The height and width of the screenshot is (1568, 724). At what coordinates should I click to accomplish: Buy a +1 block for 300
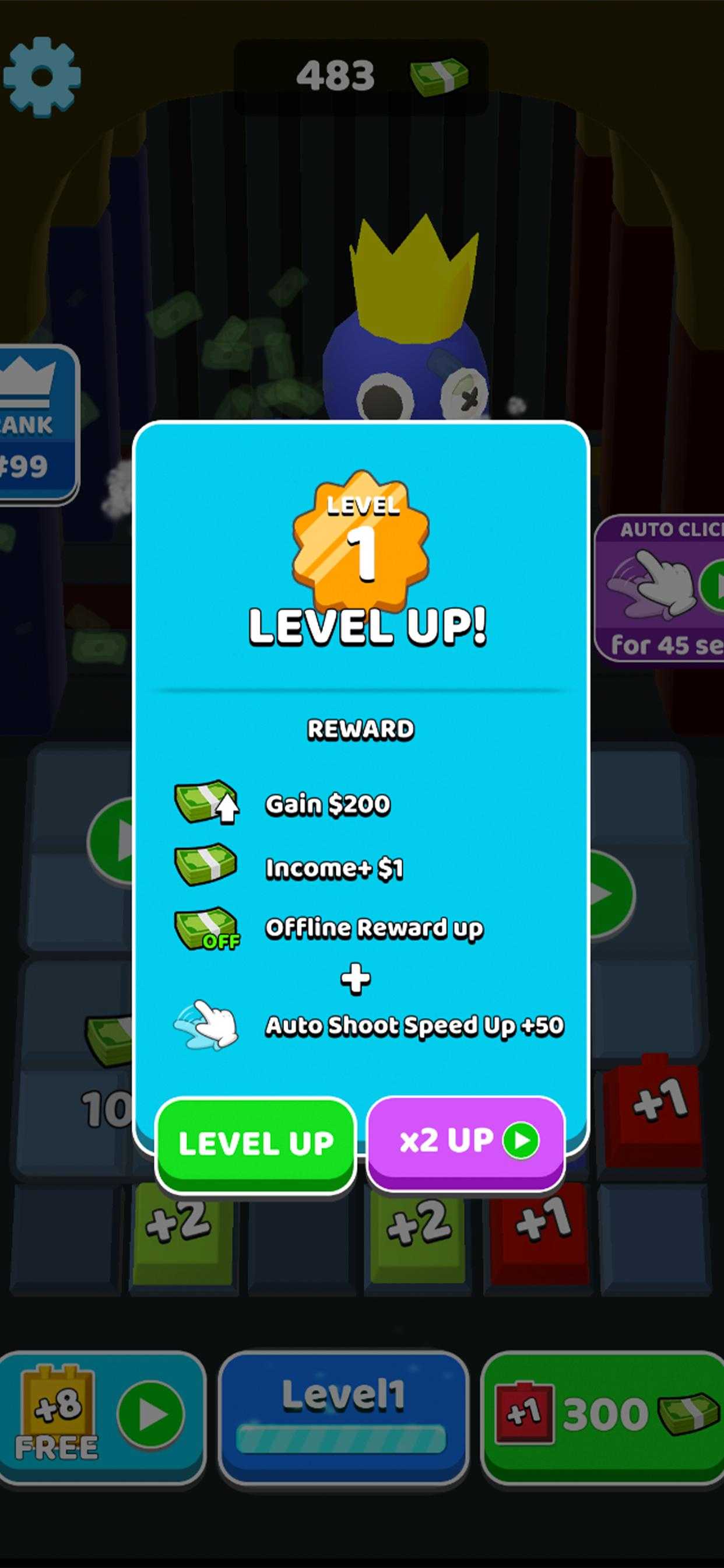coord(603,1418)
